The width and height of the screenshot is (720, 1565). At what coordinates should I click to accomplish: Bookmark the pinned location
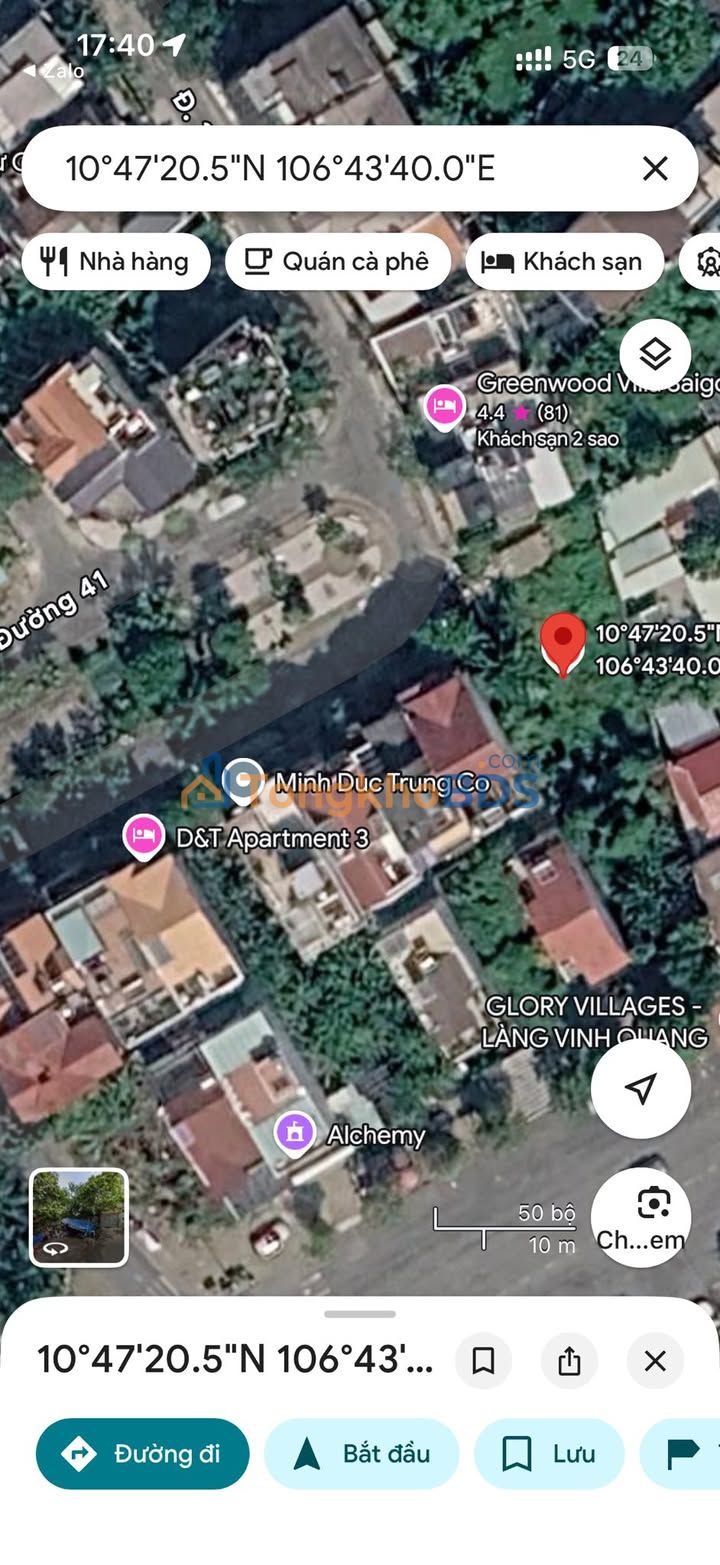coord(483,1360)
